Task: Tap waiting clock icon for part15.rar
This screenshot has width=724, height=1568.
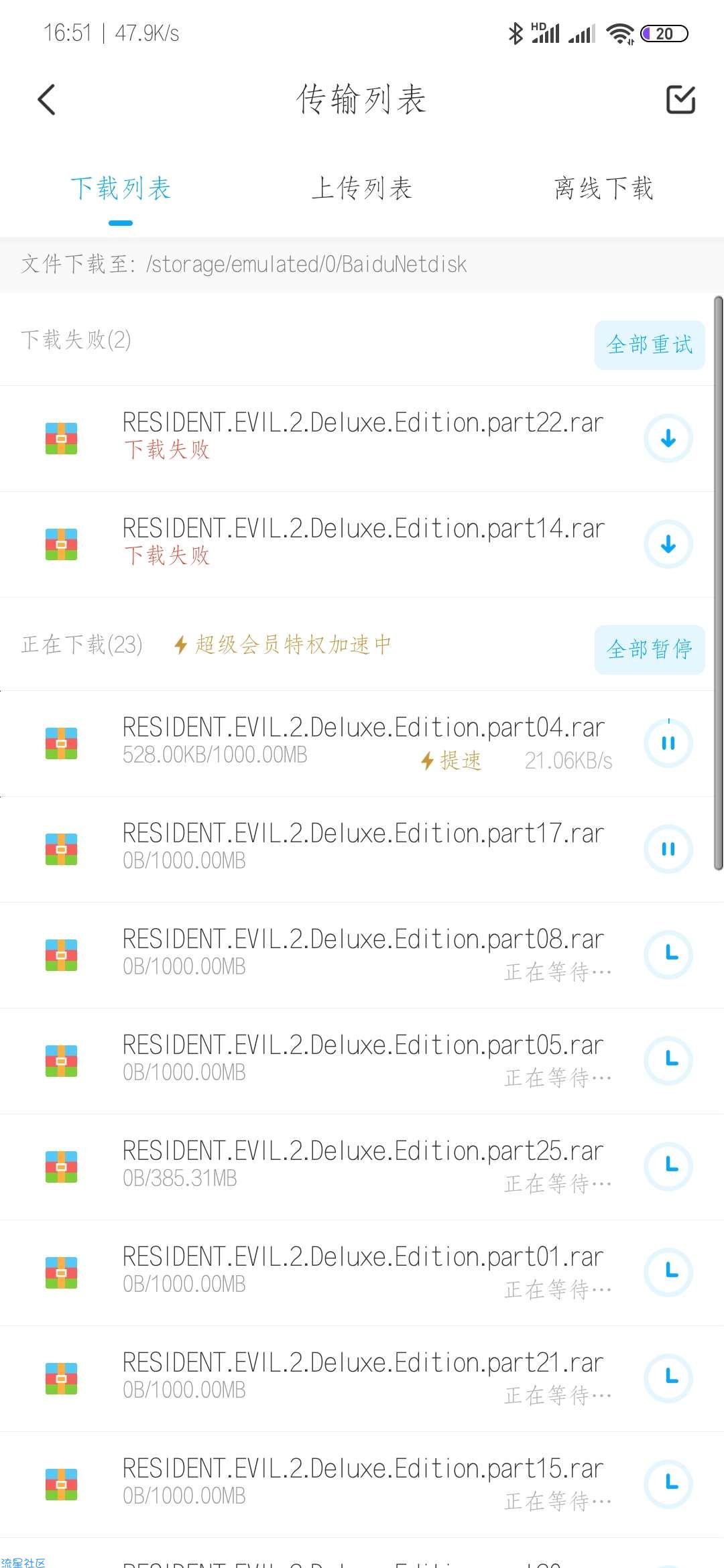Action: pos(668,1484)
